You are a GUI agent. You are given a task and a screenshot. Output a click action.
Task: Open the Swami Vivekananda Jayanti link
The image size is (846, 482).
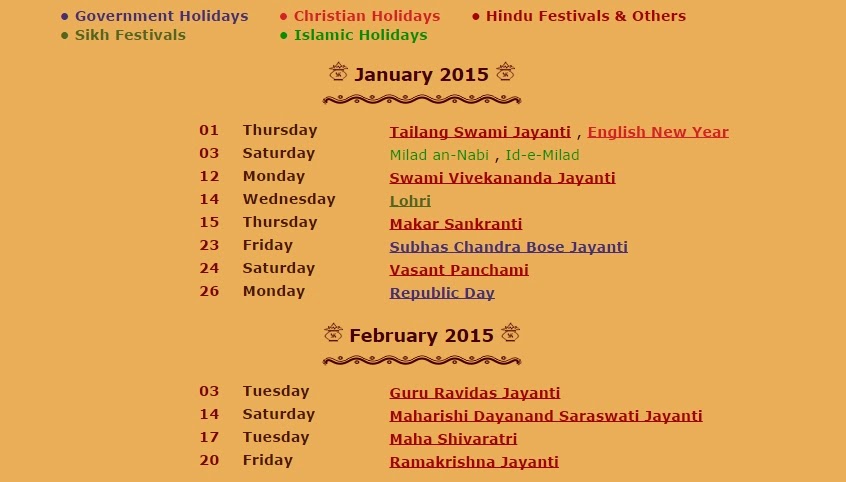502,178
